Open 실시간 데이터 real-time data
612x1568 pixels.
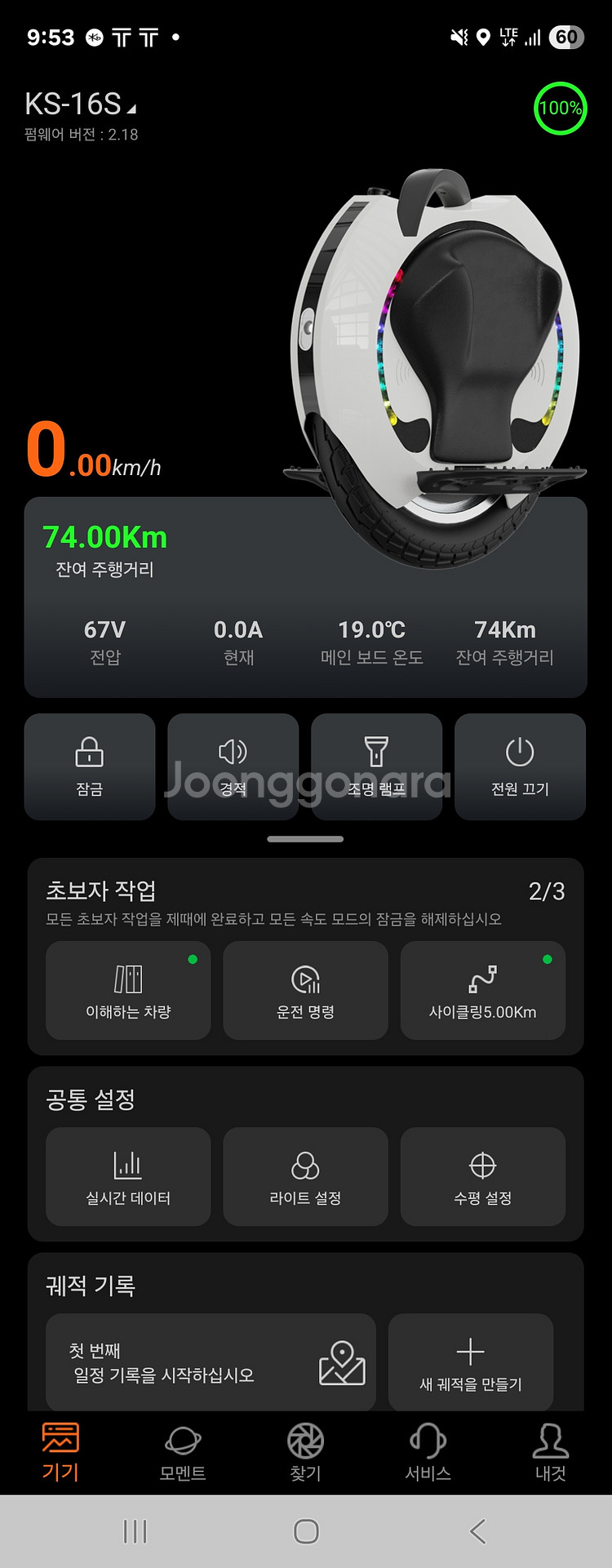[128, 1176]
